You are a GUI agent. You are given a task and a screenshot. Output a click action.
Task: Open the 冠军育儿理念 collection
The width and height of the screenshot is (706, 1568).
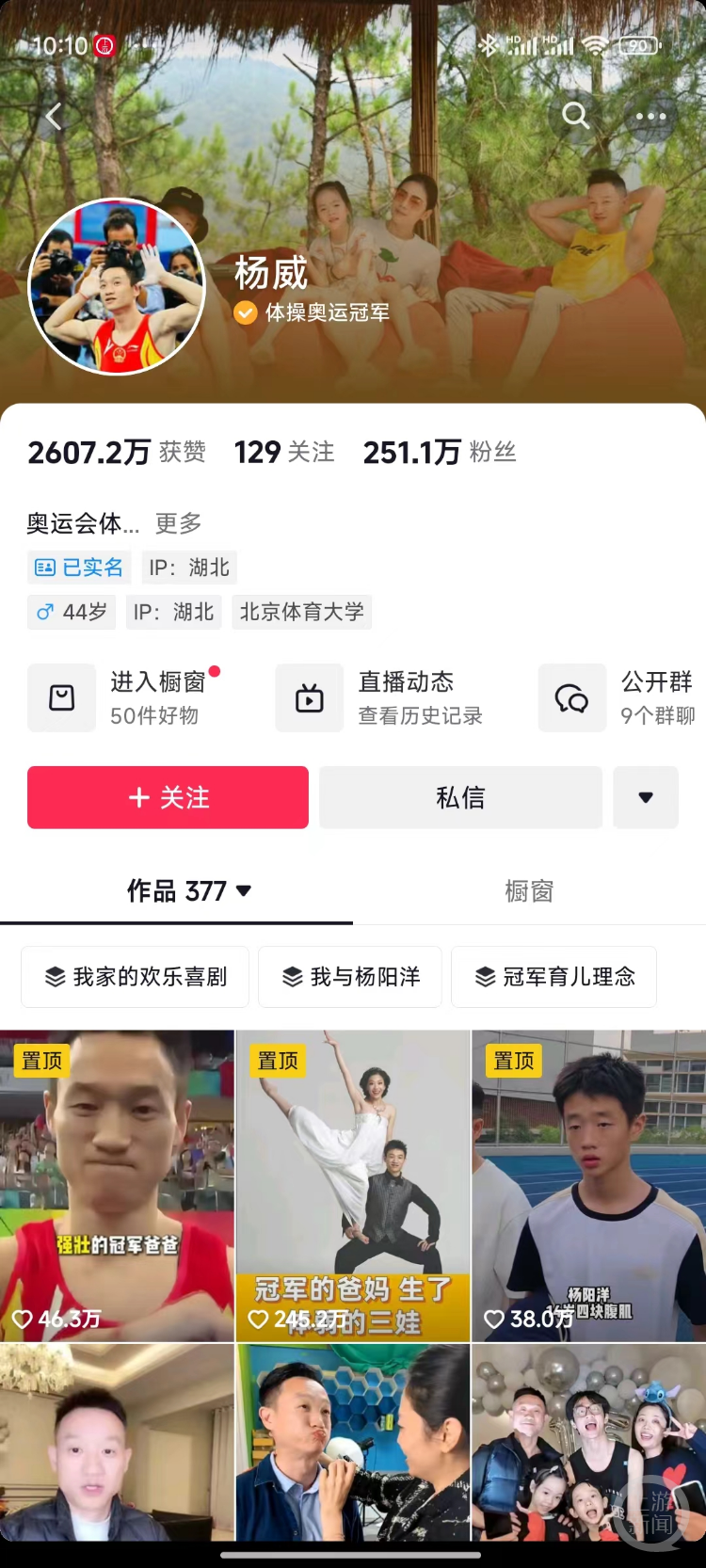[554, 977]
